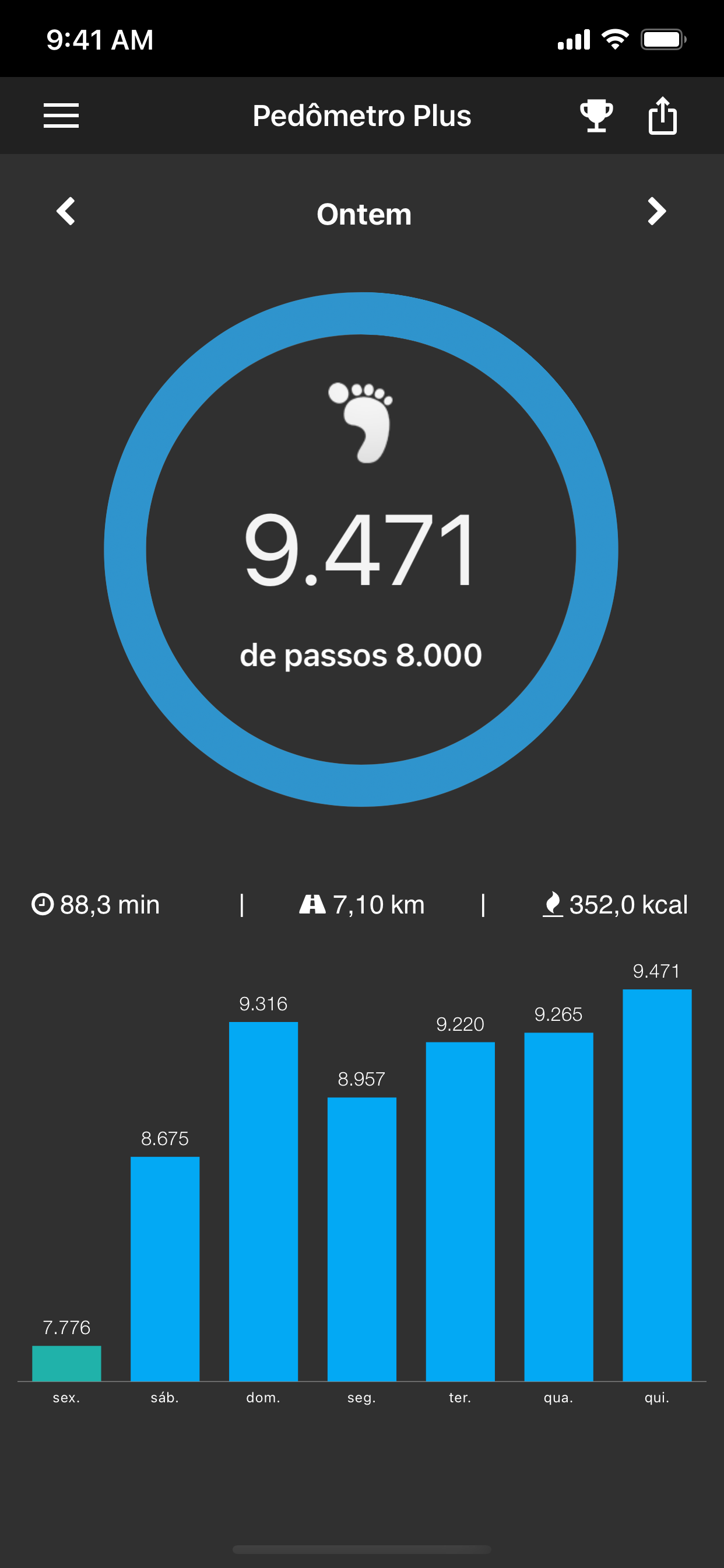
Task: Select the seg. bar with 8.957 steps
Action: coord(362,1238)
